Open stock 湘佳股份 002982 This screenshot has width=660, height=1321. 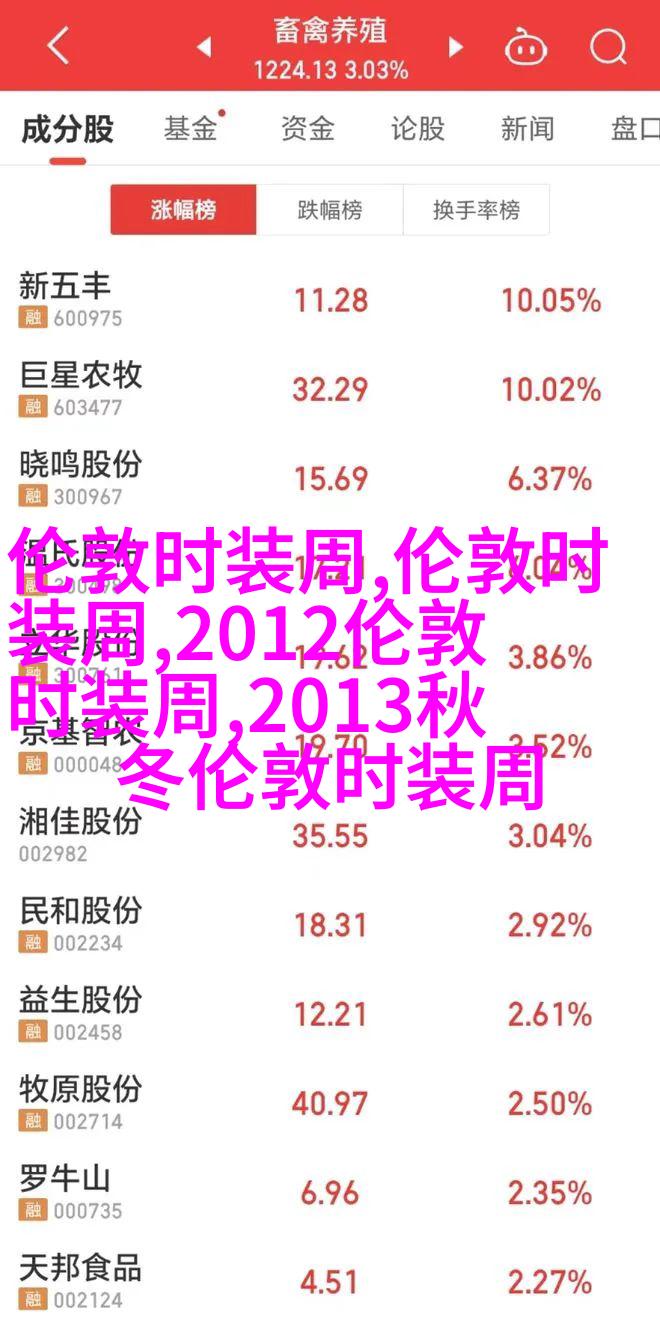(x=330, y=835)
